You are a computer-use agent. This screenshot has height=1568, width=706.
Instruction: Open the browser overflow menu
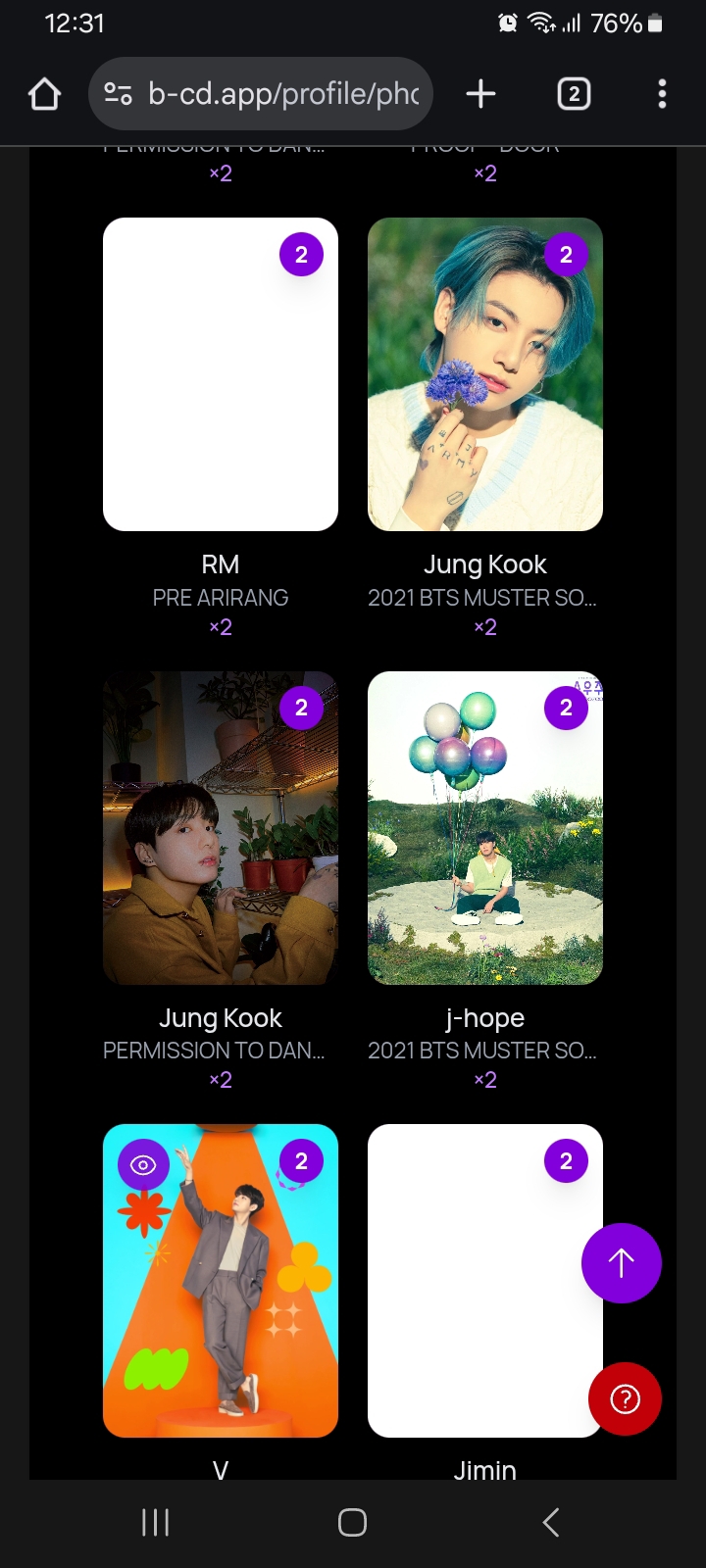pyautogui.click(x=662, y=94)
